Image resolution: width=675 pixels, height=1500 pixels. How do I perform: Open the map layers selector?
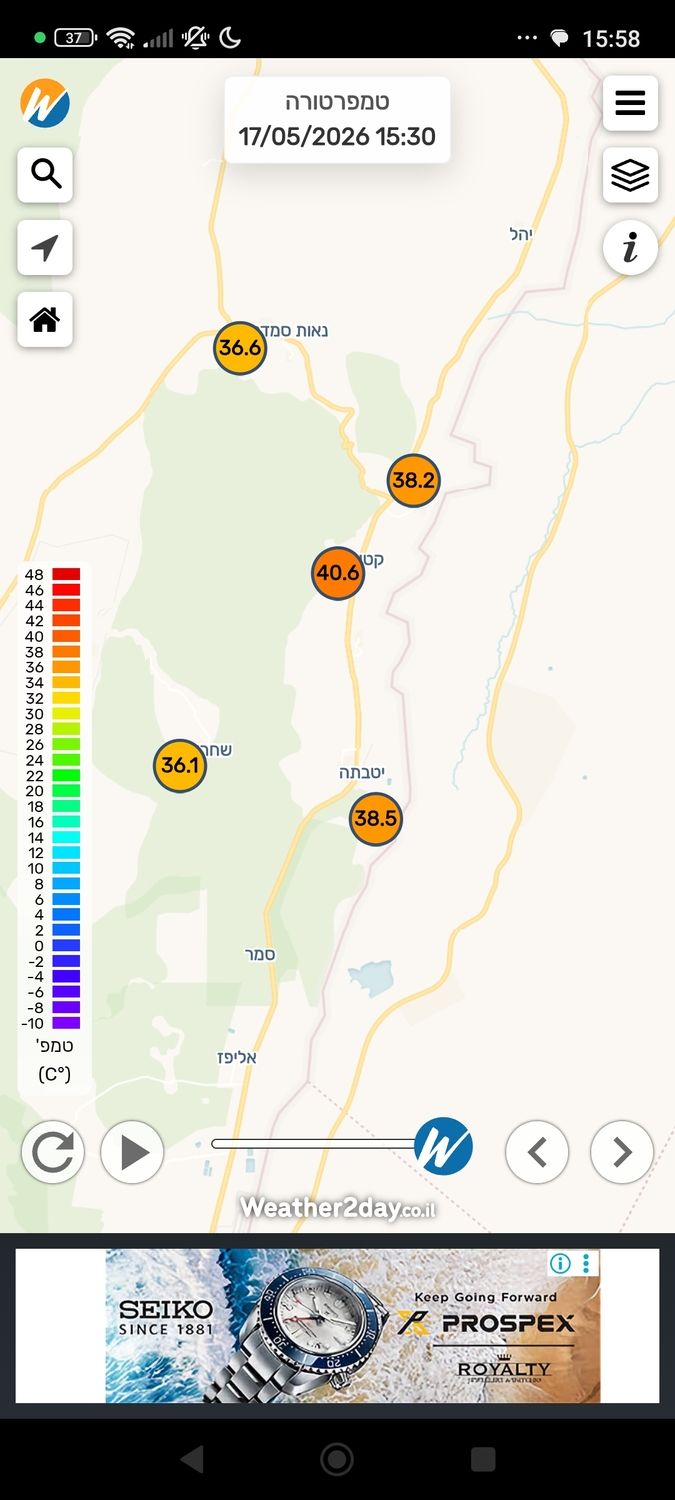click(630, 175)
